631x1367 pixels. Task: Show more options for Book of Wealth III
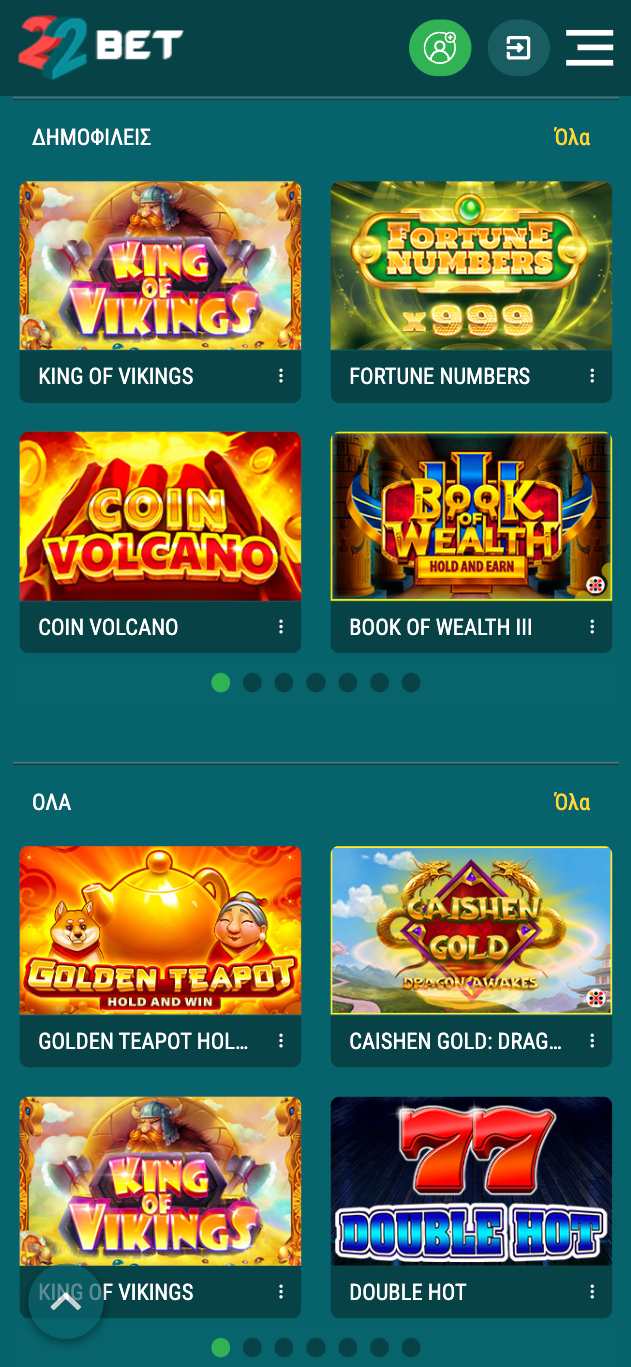click(592, 627)
